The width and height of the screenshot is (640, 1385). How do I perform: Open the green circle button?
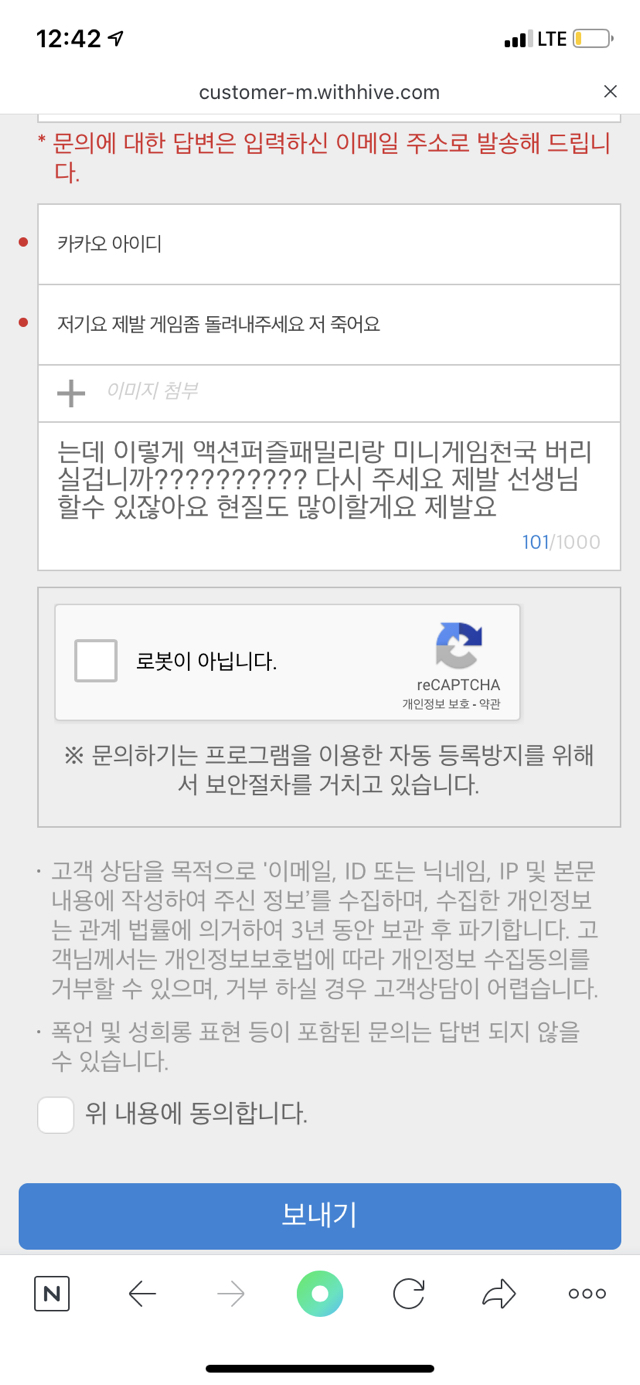tap(320, 1294)
